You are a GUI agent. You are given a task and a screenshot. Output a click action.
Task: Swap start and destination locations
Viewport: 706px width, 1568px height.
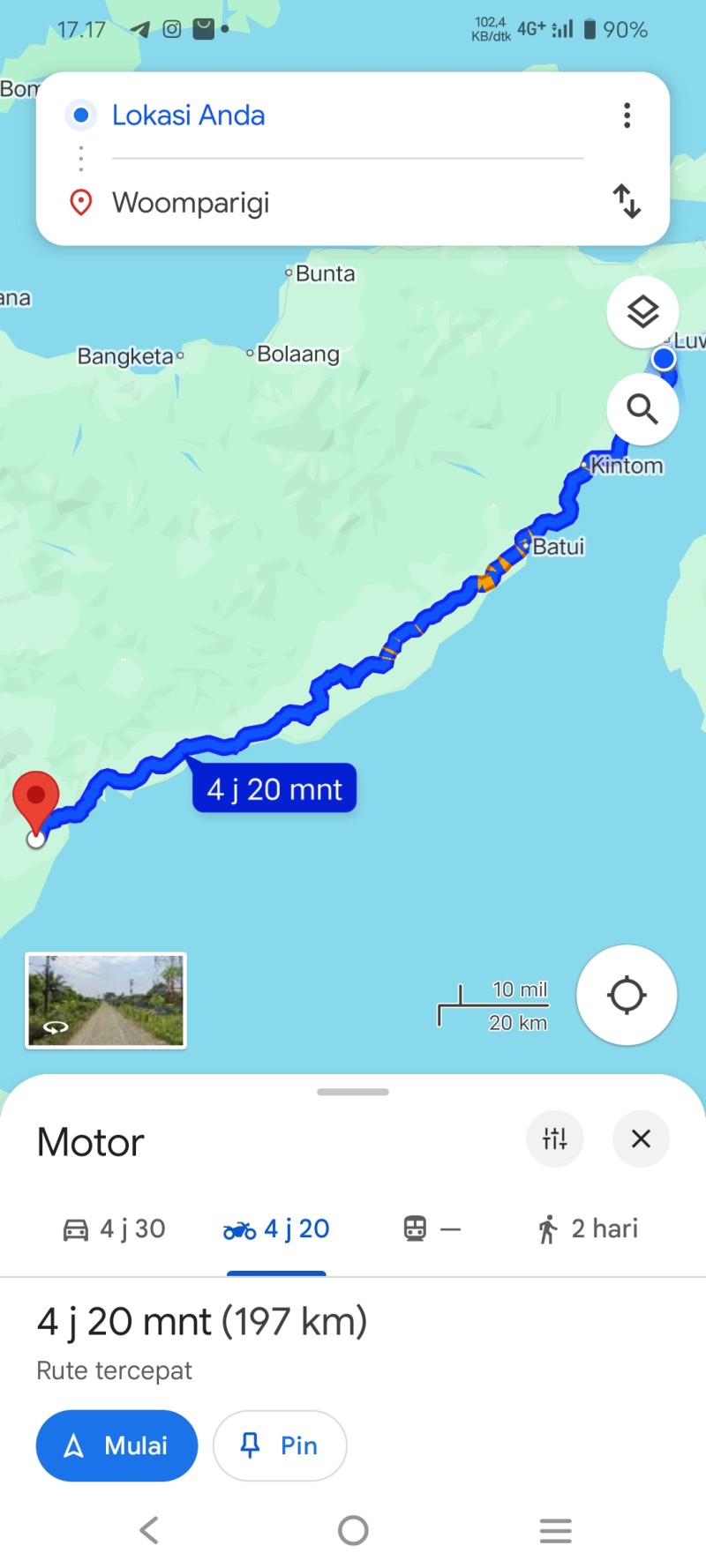coord(627,202)
